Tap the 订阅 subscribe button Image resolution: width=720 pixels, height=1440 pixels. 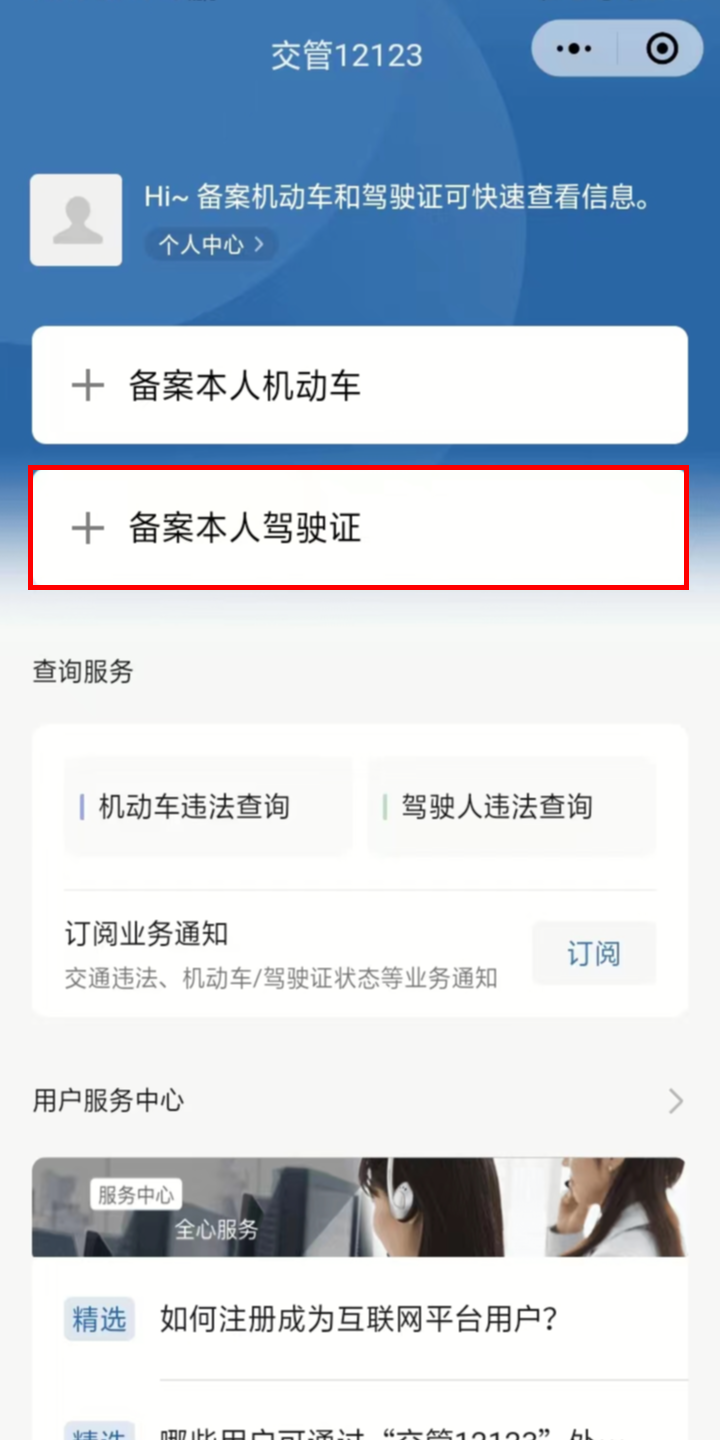[x=593, y=954]
